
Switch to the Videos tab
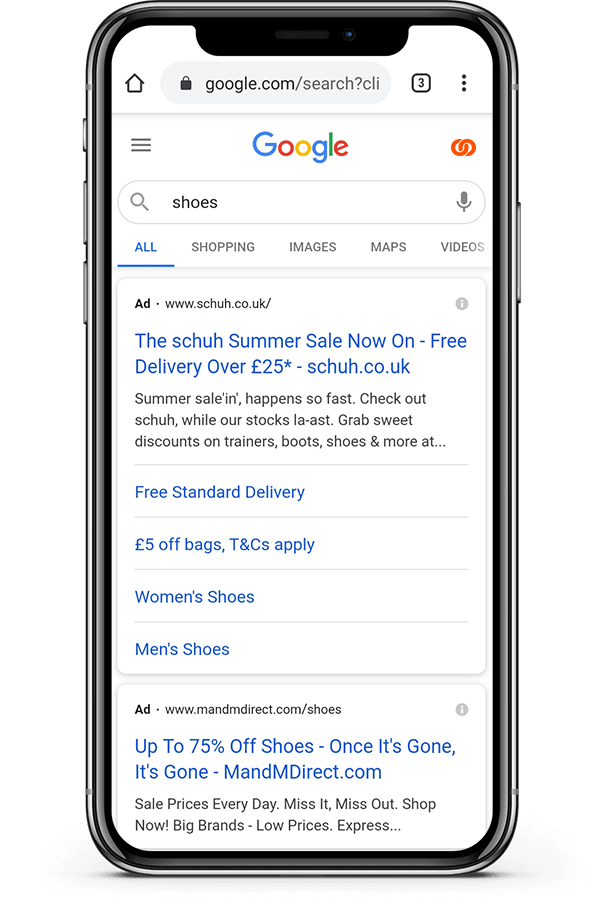click(462, 247)
